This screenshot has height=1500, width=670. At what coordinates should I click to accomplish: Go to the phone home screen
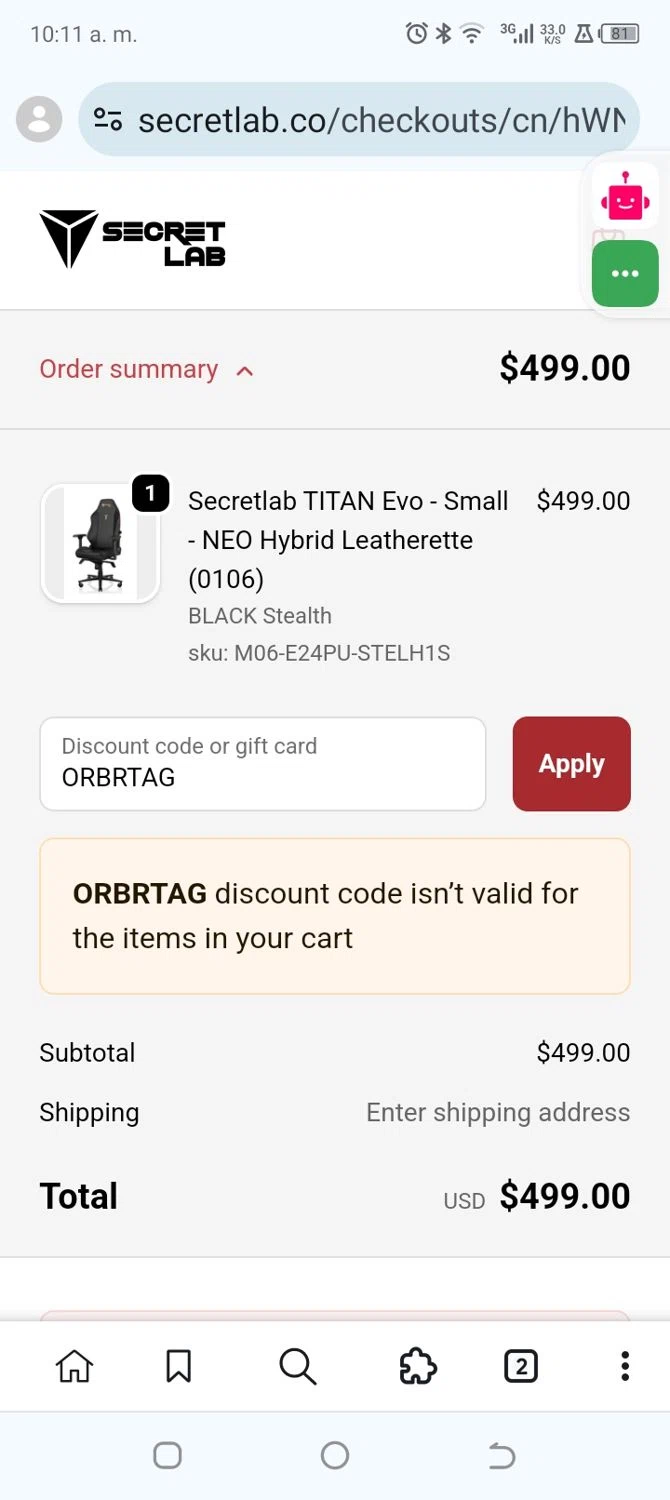click(335, 1456)
